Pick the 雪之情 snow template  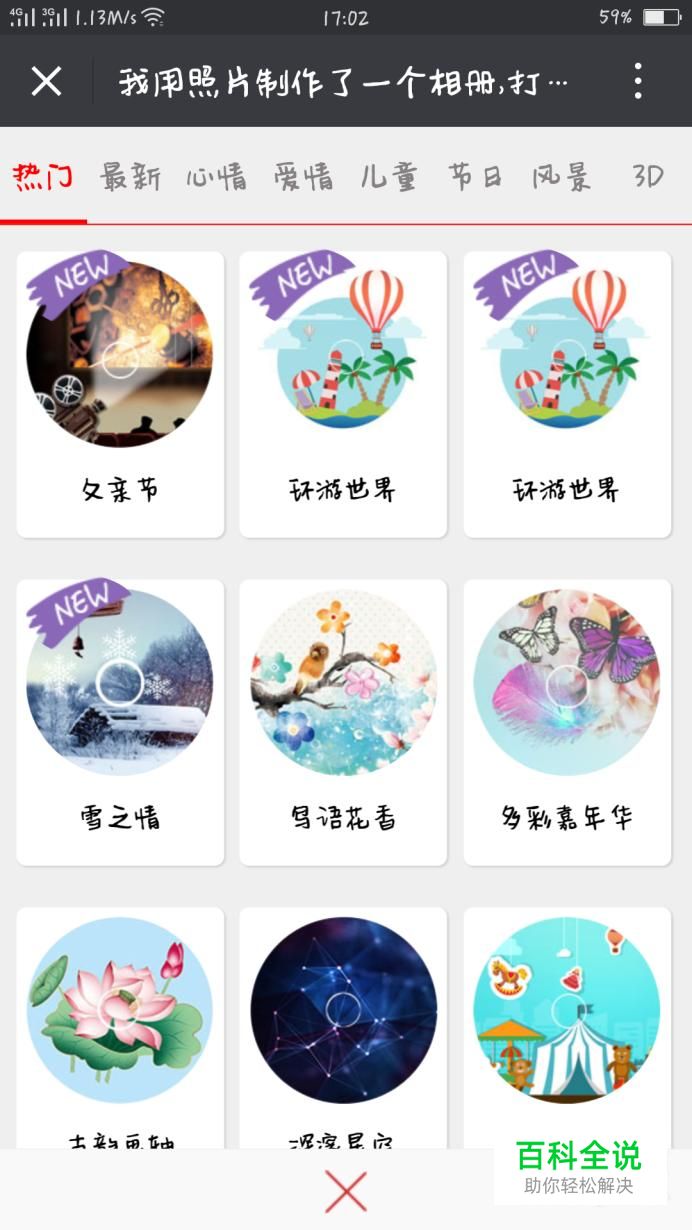click(120, 722)
